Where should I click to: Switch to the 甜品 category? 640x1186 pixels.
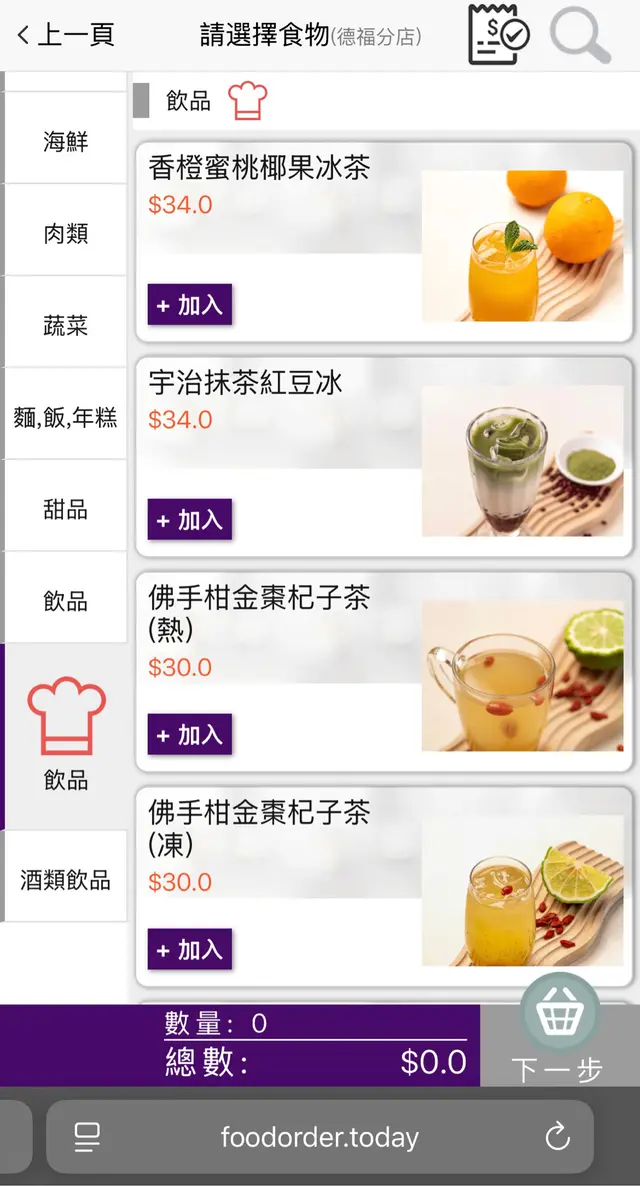coord(66,509)
